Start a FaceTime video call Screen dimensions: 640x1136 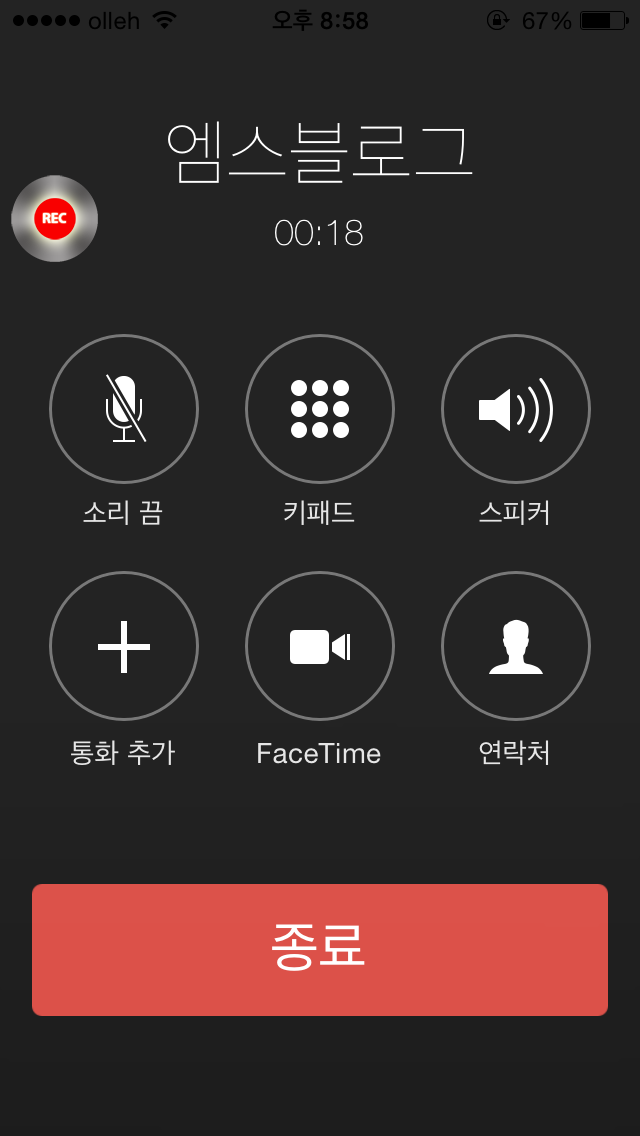[x=320, y=646]
